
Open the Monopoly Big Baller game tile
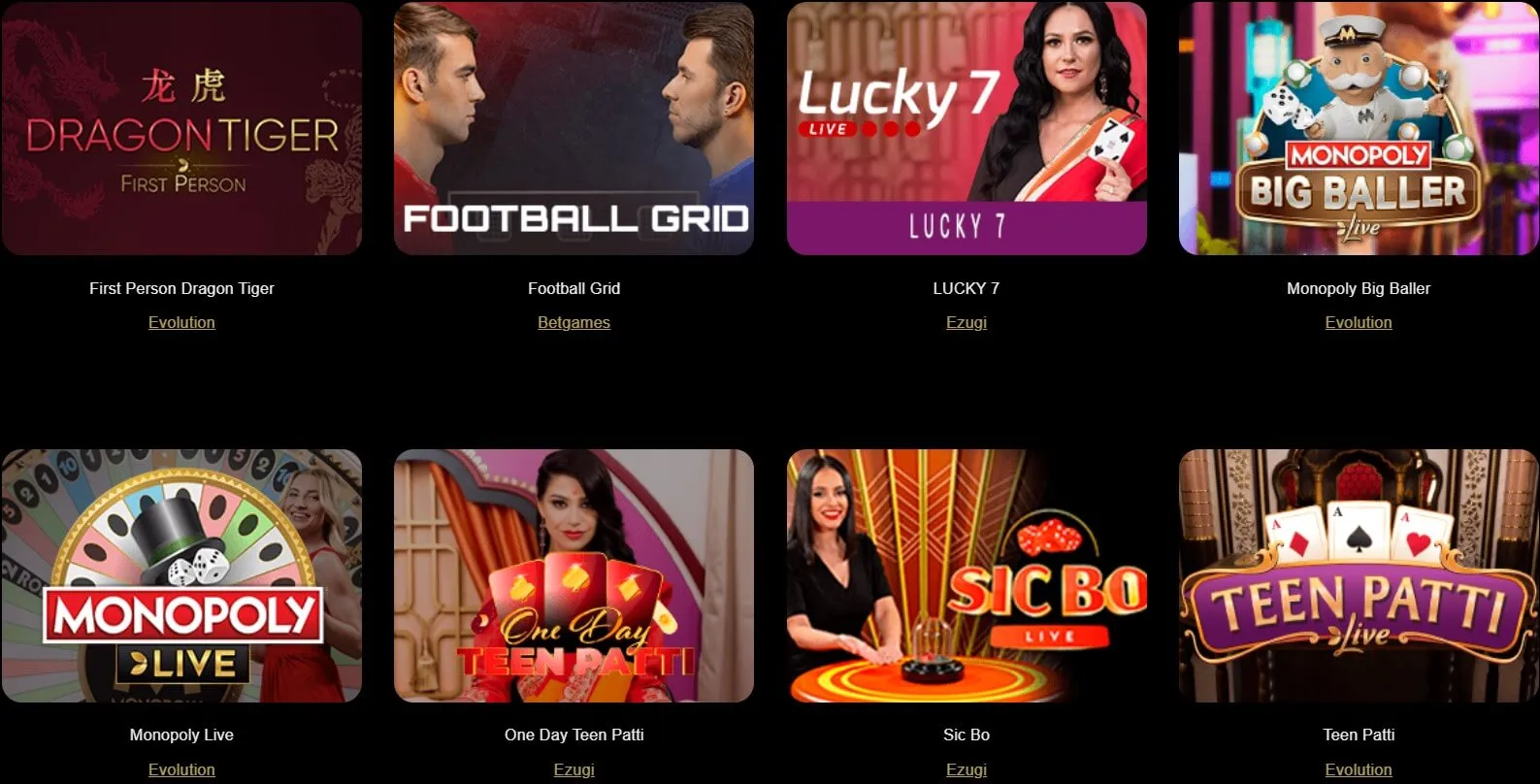(x=1359, y=128)
